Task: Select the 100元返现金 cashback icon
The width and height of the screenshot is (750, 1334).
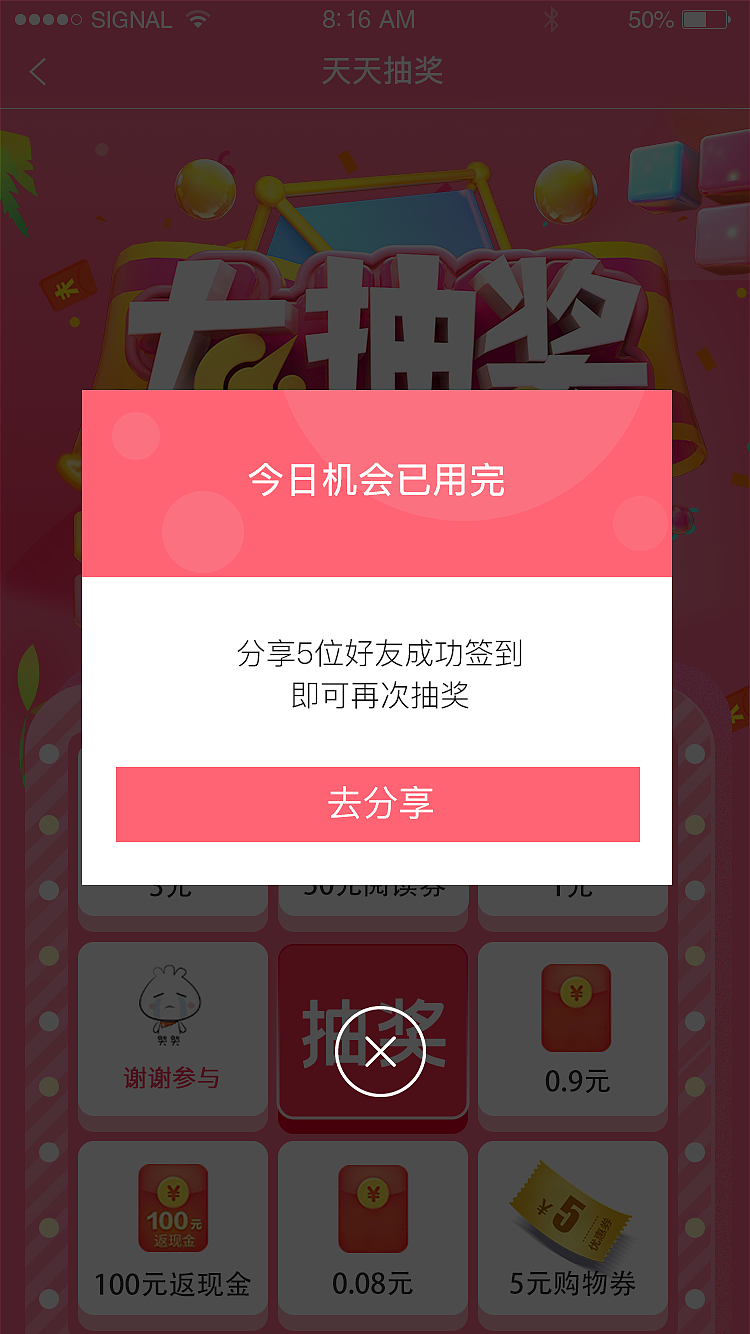Action: click(x=173, y=1205)
